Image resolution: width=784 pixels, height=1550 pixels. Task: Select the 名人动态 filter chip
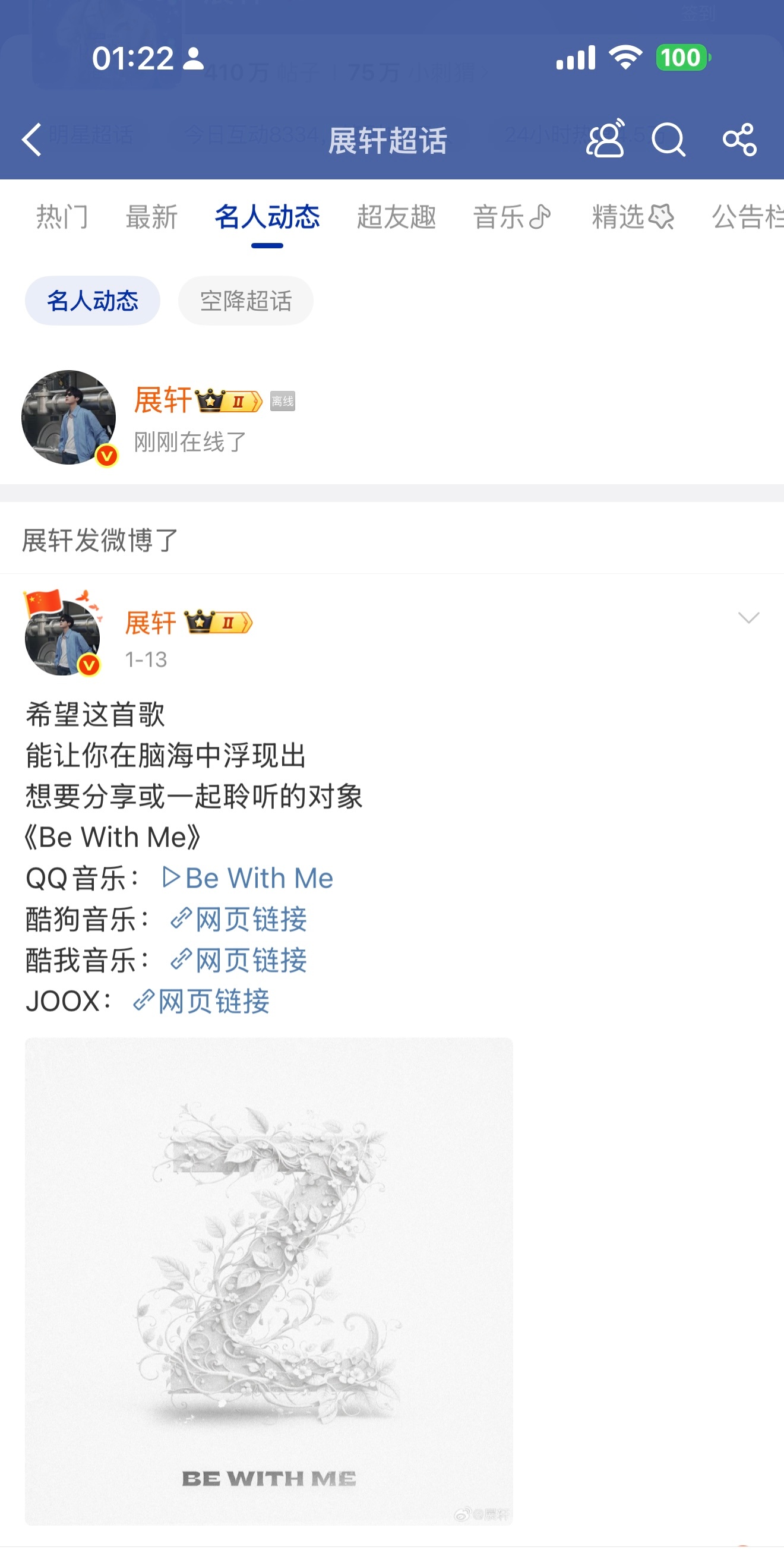tap(93, 301)
